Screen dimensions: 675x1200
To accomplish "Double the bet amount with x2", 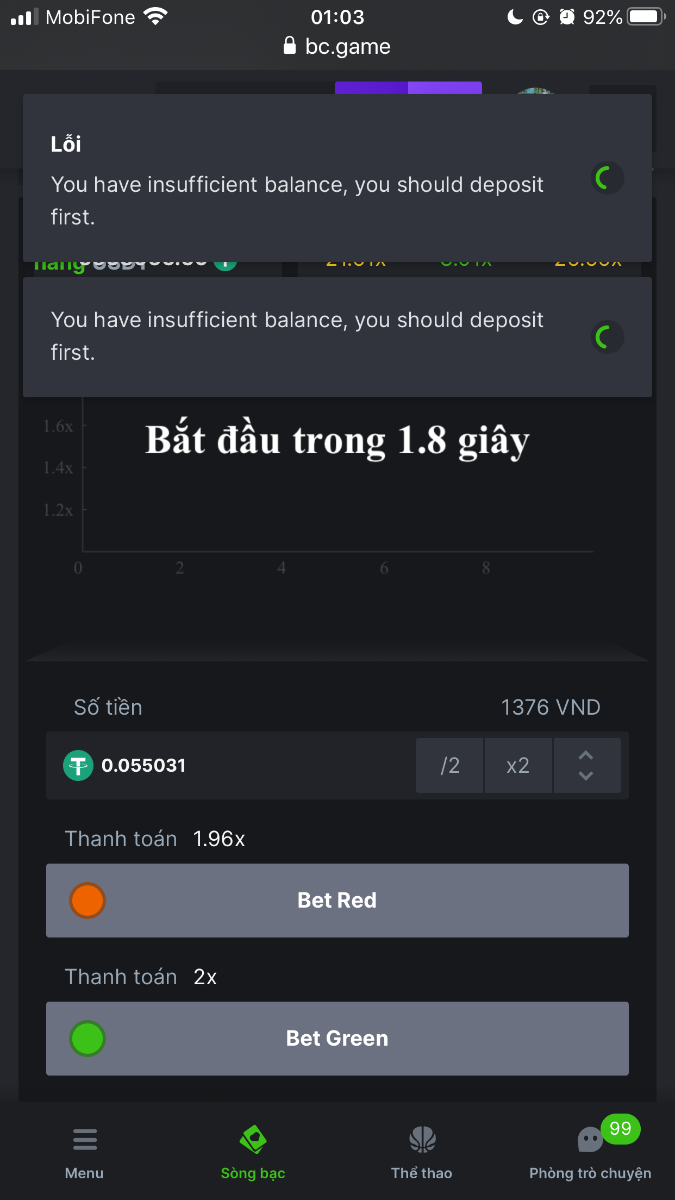I will (x=518, y=766).
